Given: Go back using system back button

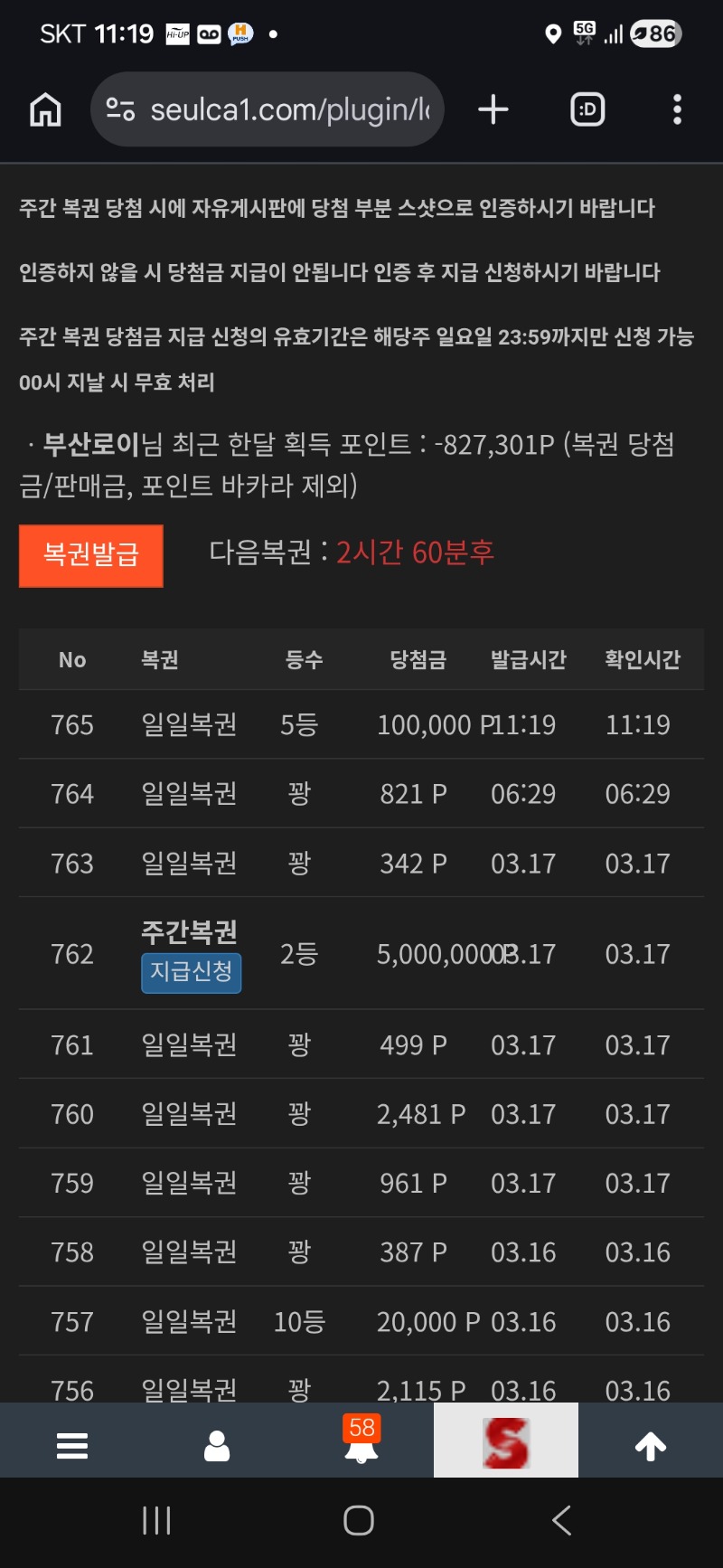Looking at the screenshot, I should (x=561, y=1520).
